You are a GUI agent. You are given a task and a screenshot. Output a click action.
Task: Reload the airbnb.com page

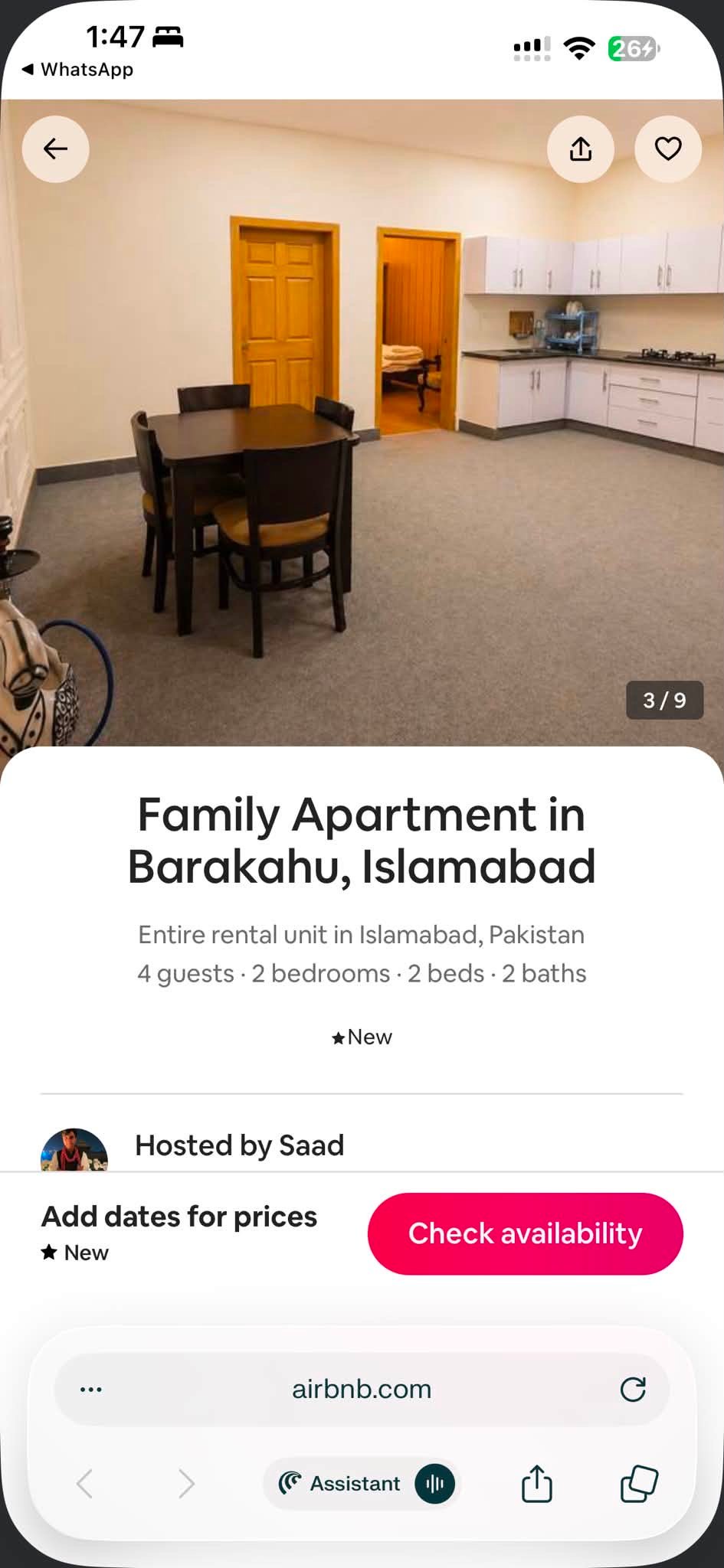[x=633, y=1389]
